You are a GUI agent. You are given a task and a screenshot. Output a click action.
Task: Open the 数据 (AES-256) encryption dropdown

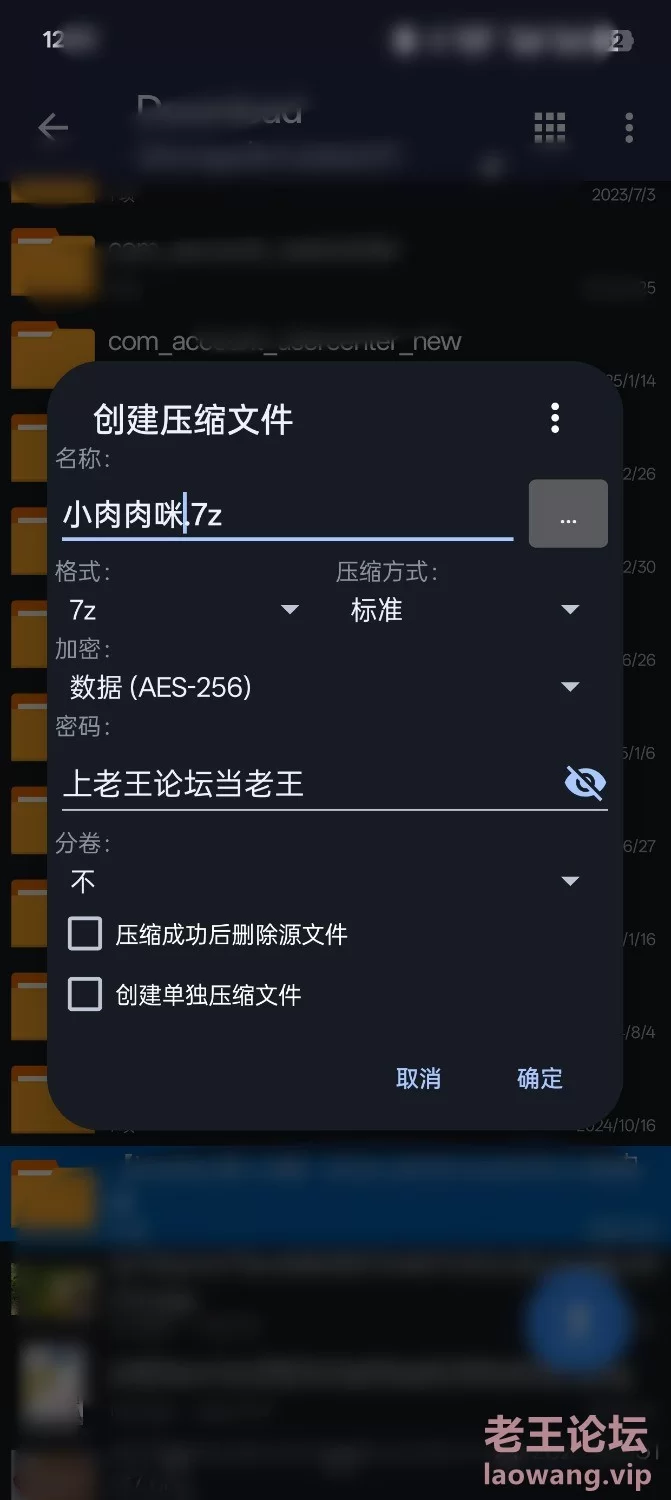coord(325,687)
